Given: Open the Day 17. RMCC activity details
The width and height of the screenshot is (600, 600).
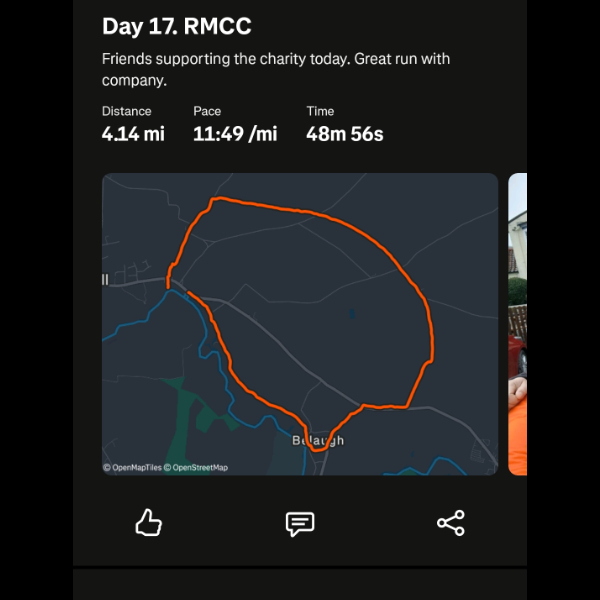Looking at the screenshot, I should pos(177,26).
